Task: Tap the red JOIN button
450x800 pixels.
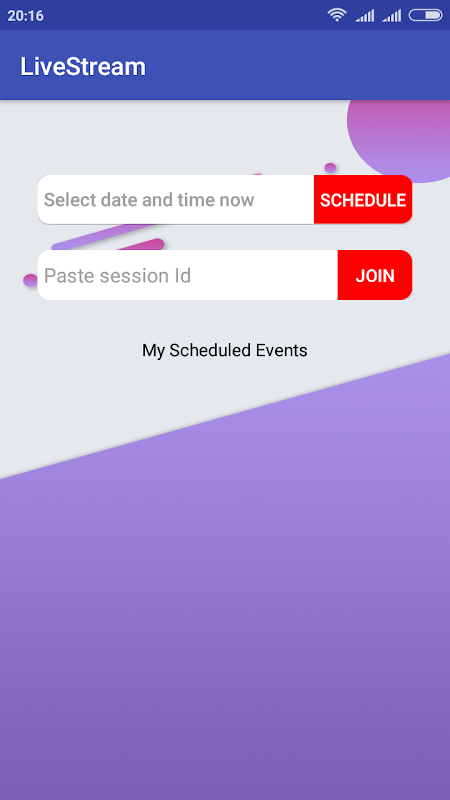Action: pos(375,275)
